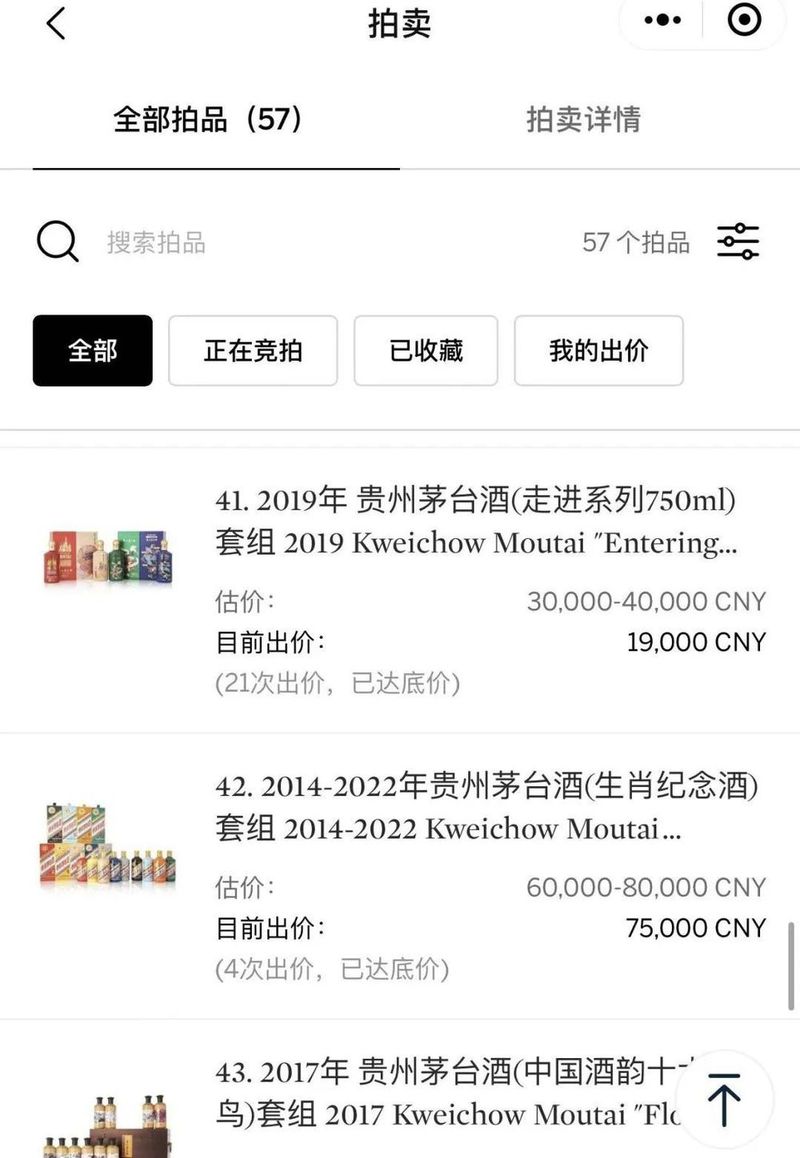Jump back to top with the arrow button
Image resolution: width=800 pixels, height=1158 pixels.
tap(724, 1098)
